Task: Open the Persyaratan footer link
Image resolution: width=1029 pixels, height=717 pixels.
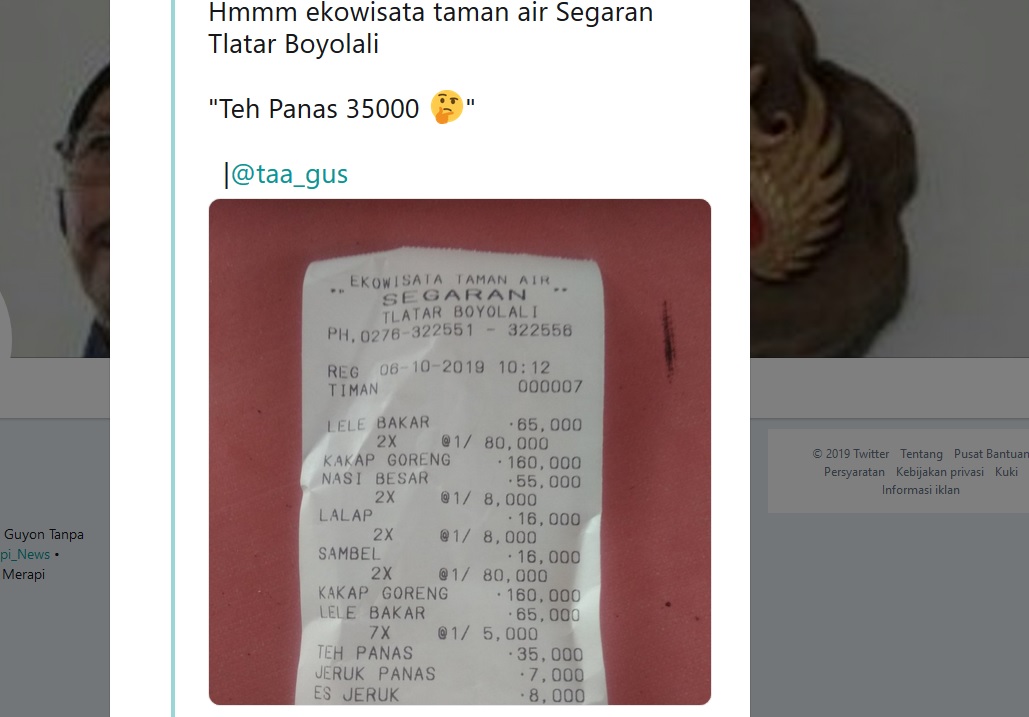Action: [x=854, y=472]
